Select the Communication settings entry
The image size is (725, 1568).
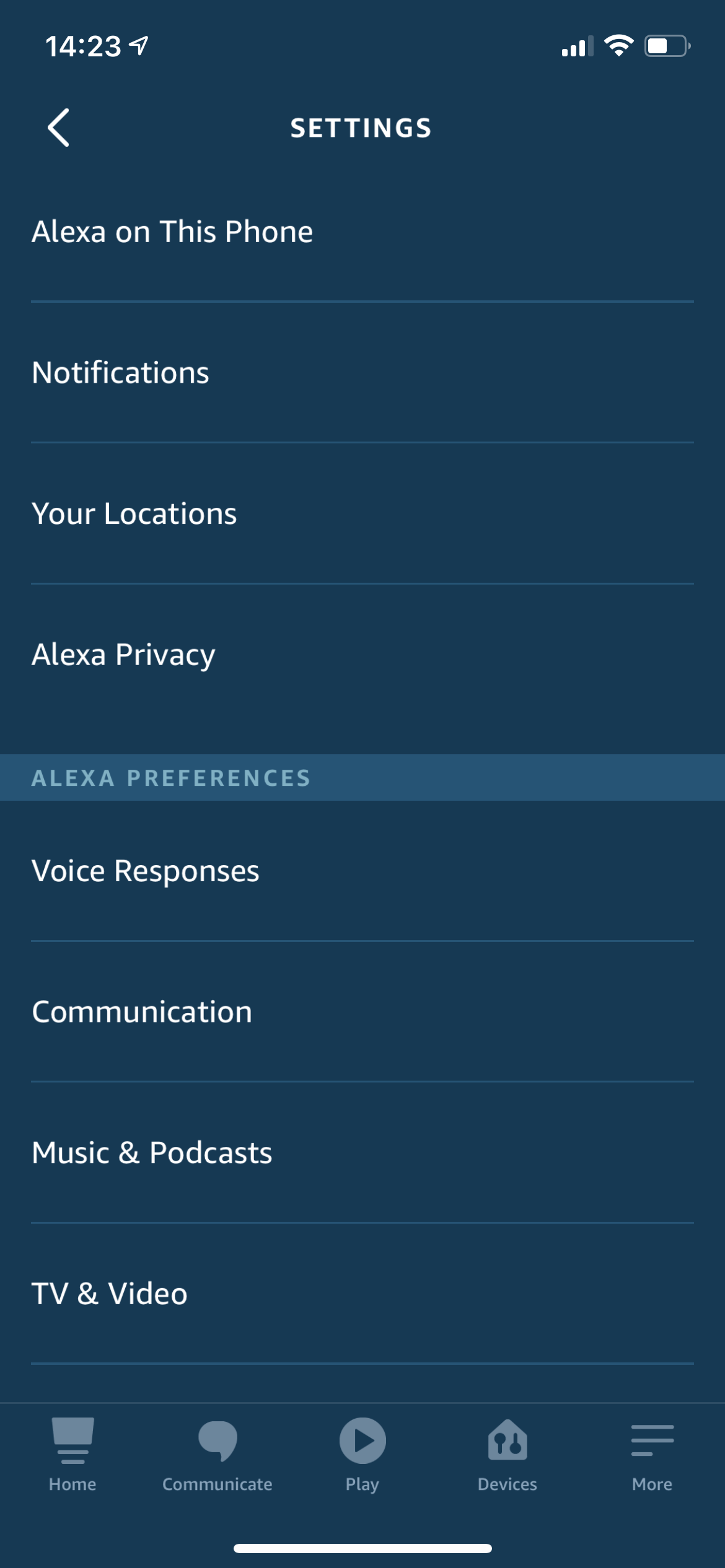[x=142, y=1011]
